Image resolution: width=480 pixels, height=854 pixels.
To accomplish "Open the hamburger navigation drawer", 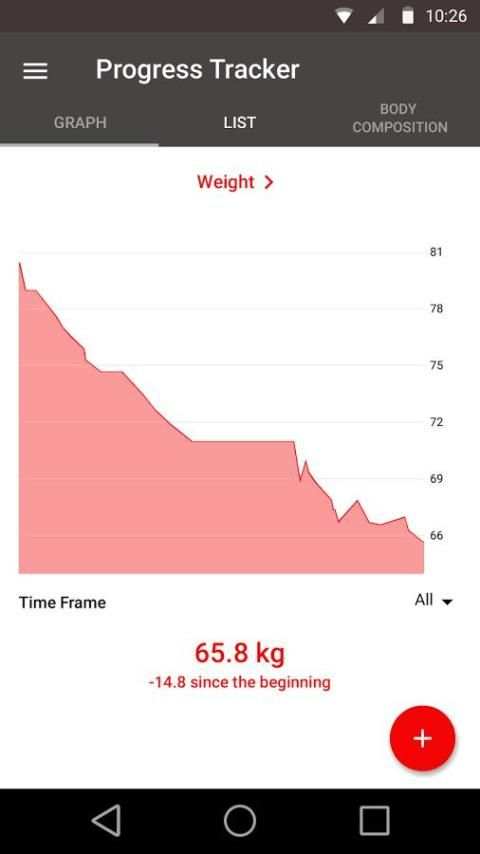I will click(x=35, y=71).
